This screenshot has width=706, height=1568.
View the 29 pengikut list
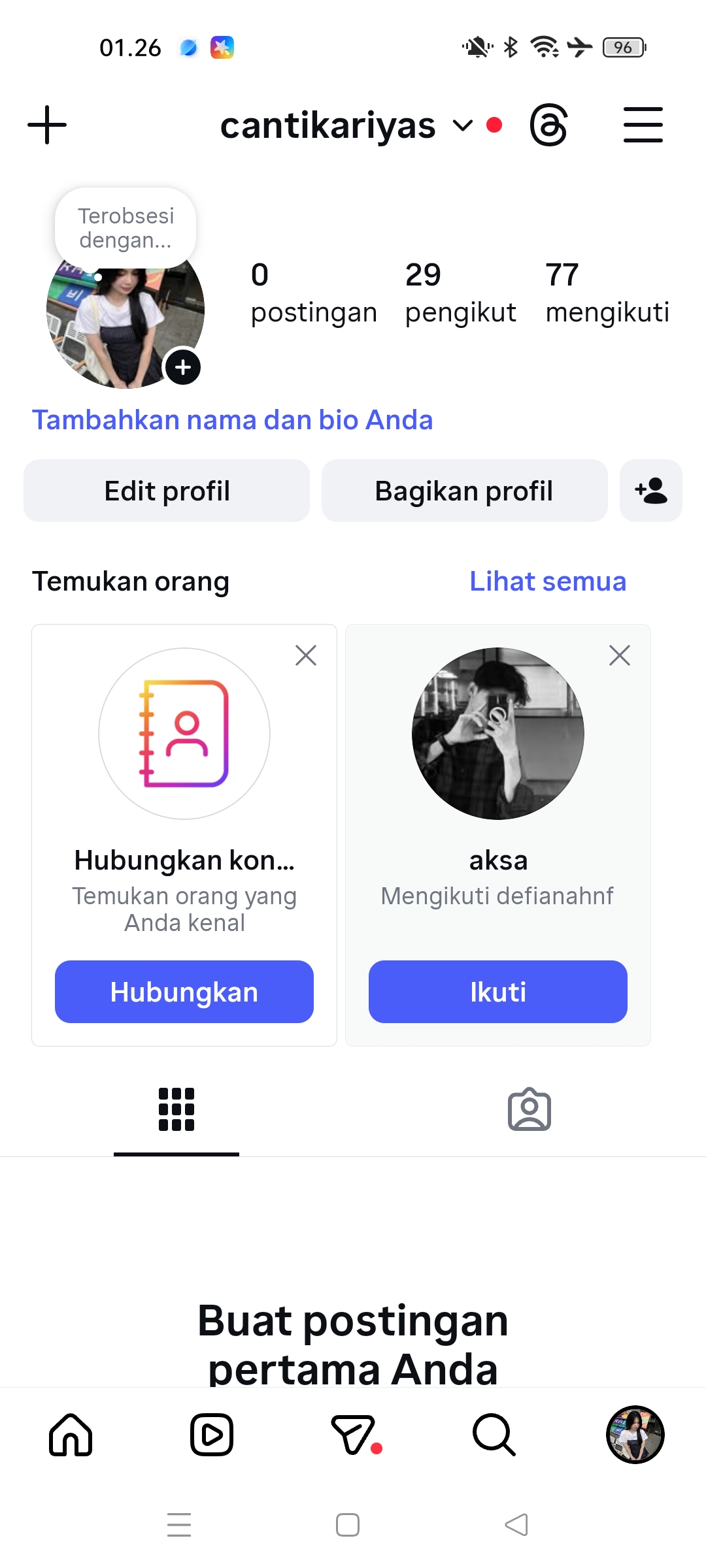pyautogui.click(x=460, y=293)
